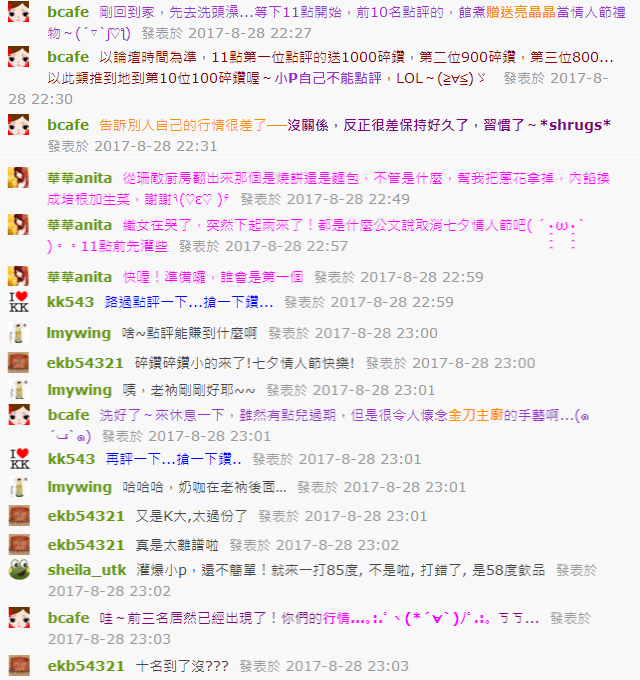
Task: Select bcafe's name on the 洗好了 comment
Action: [x=68, y=414]
